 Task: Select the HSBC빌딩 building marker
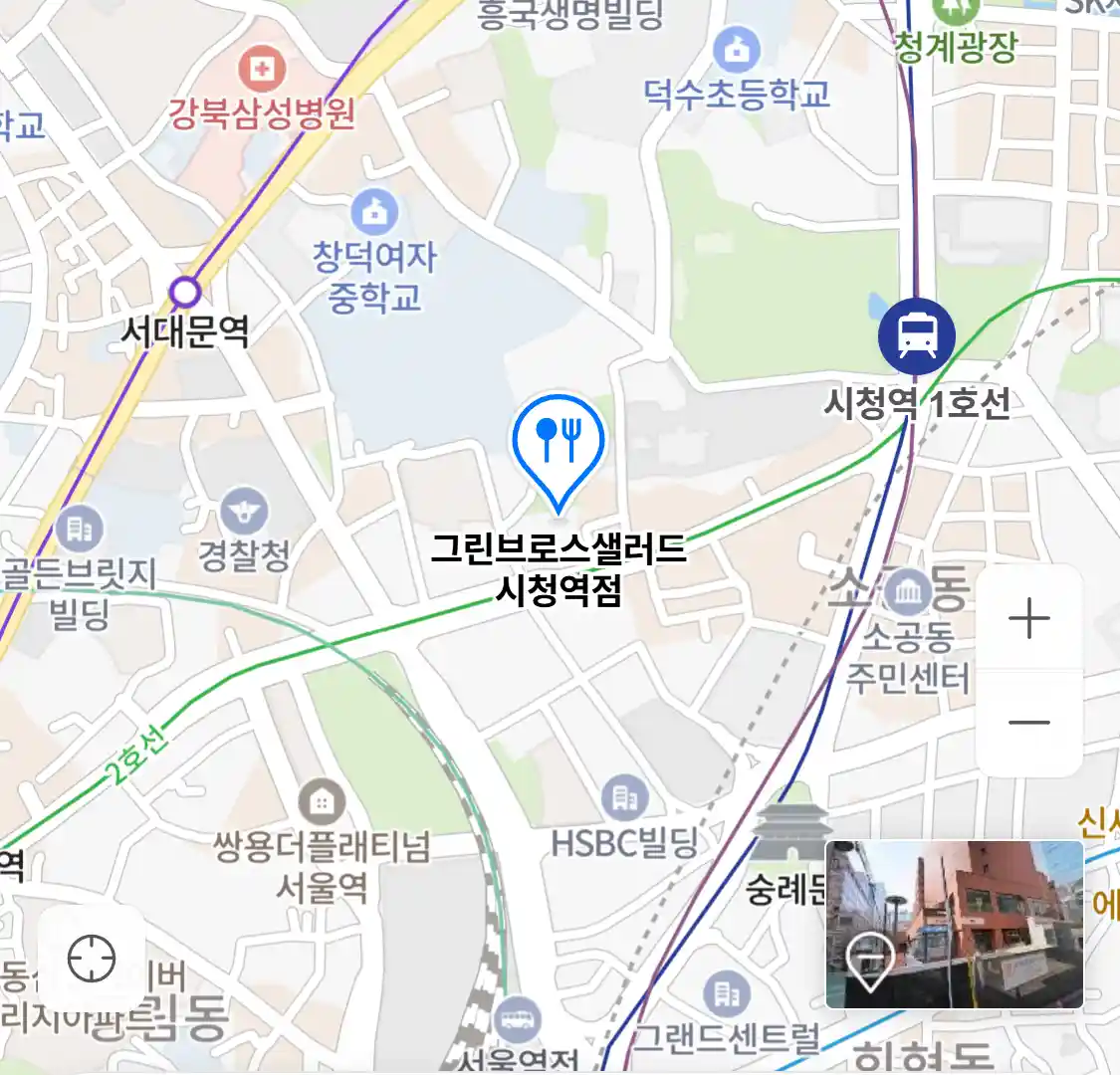click(x=624, y=797)
